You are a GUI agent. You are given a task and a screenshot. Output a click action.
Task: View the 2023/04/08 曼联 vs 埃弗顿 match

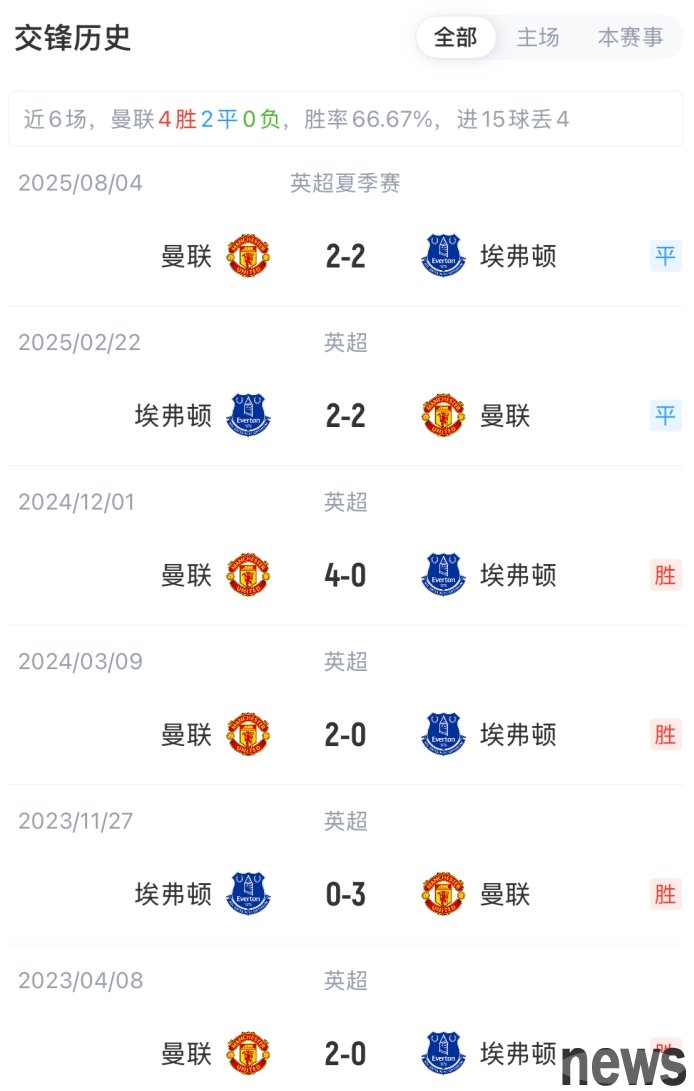(x=345, y=1053)
